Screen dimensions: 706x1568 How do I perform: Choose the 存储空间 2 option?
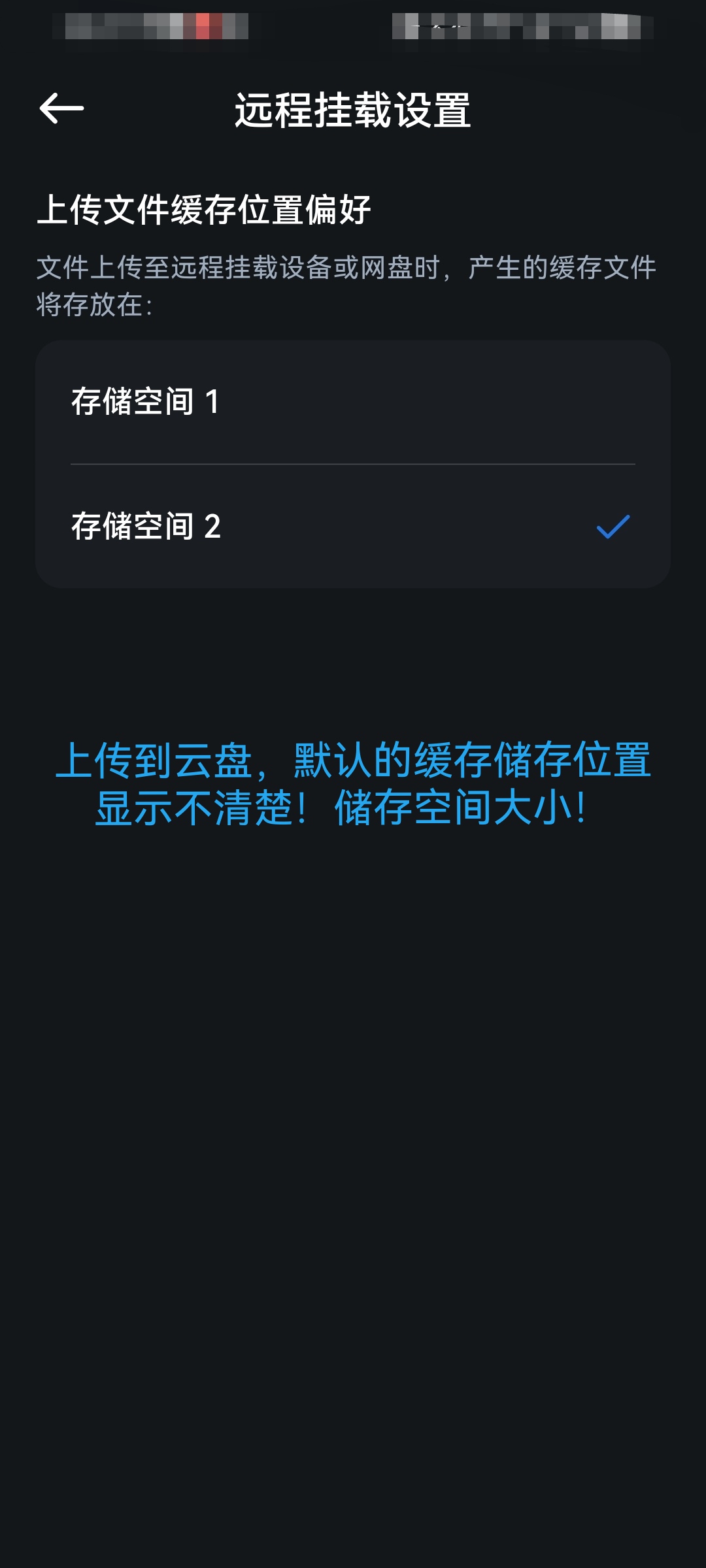point(352,527)
